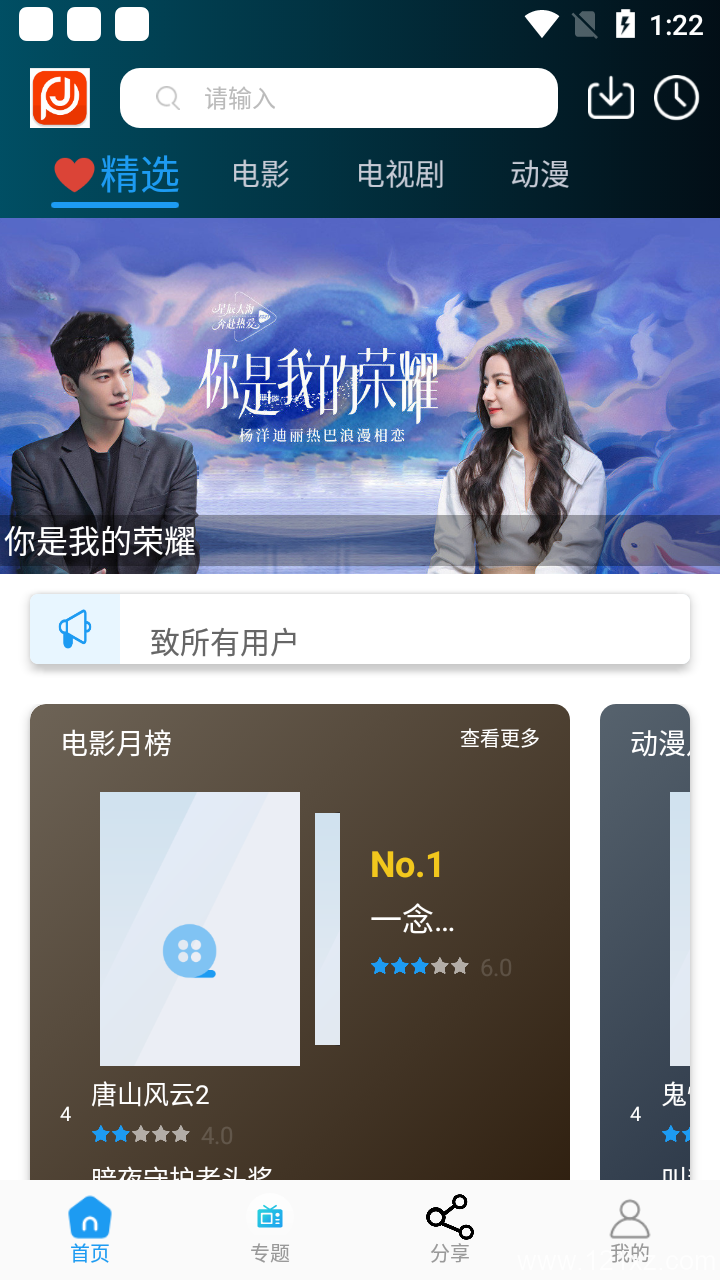720x1280 pixels.
Task: Switch to the 电影 tab
Action: tap(260, 174)
